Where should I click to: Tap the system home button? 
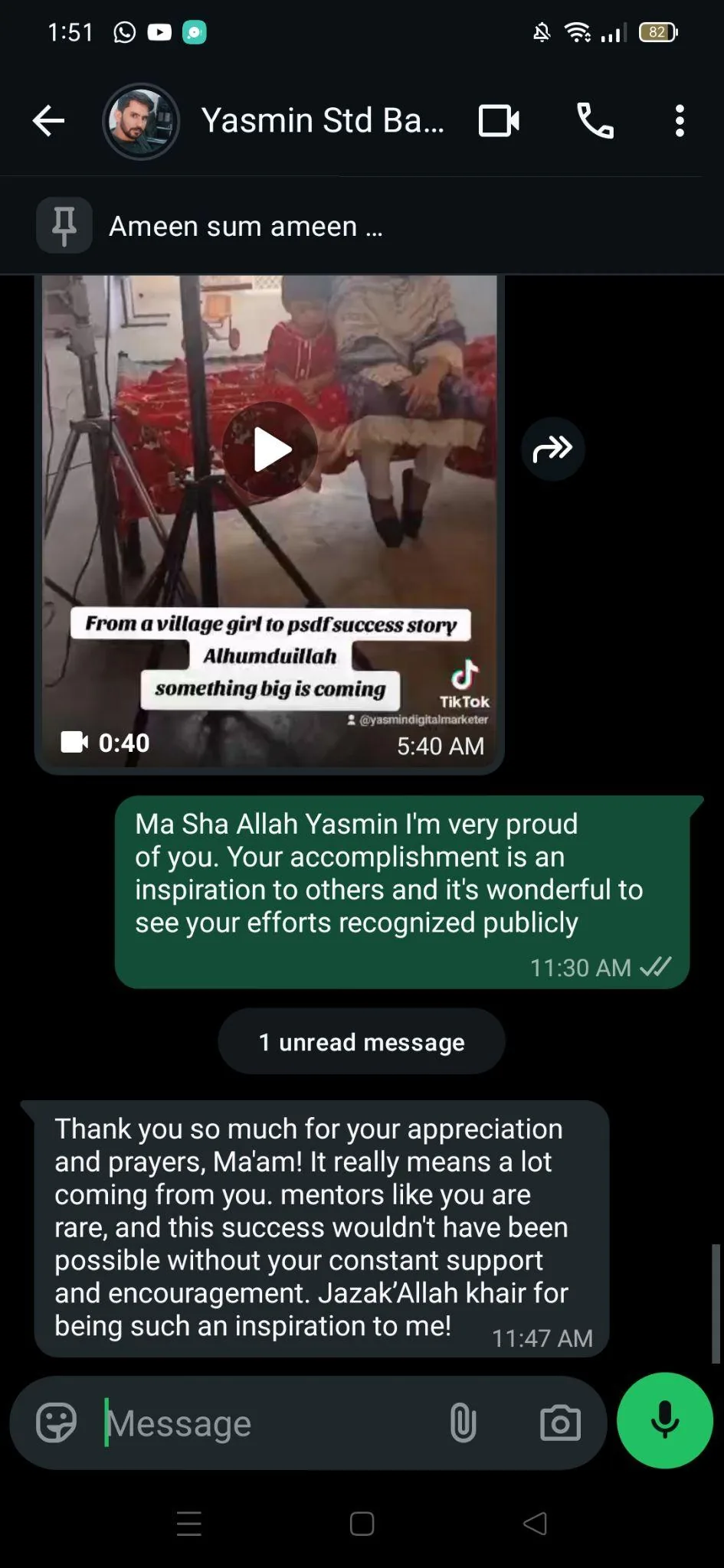[362, 1524]
